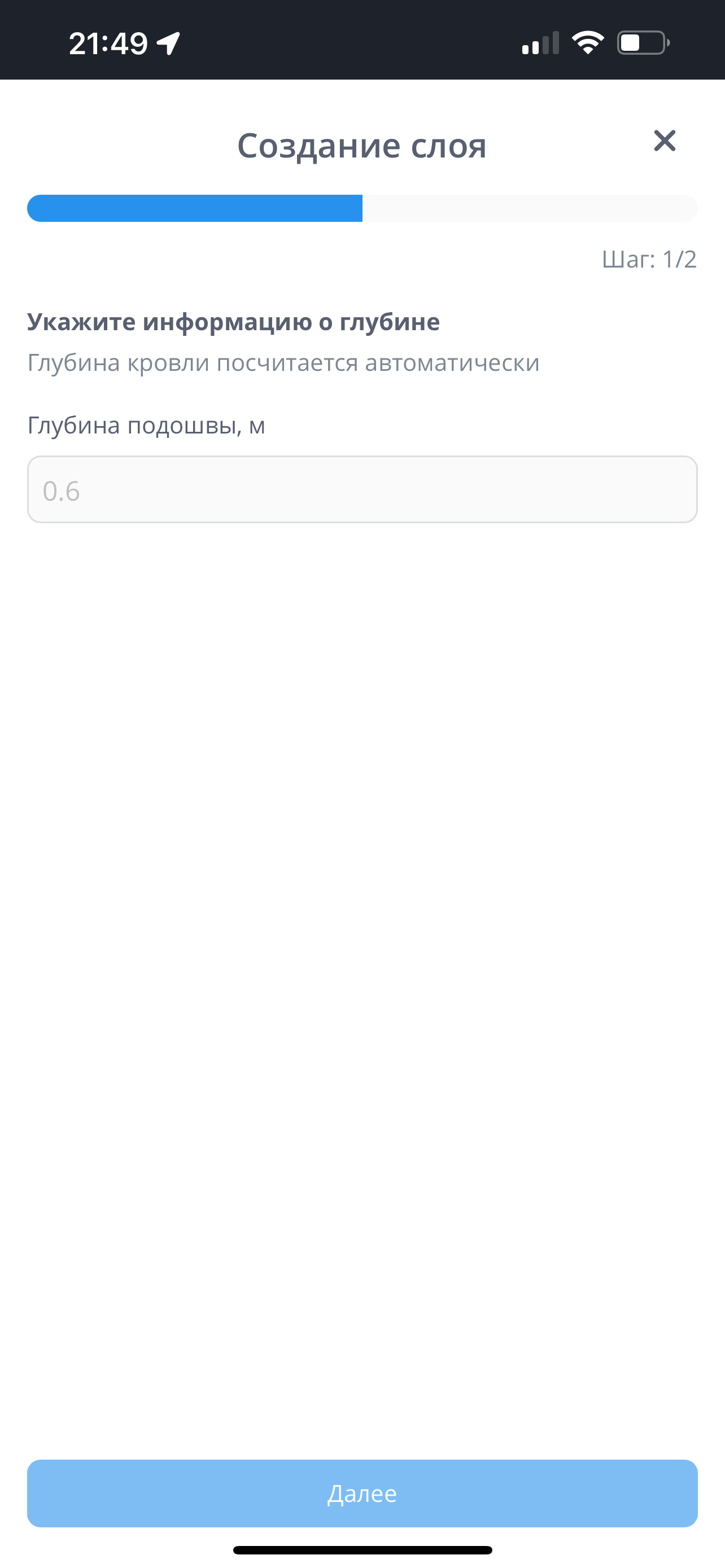The width and height of the screenshot is (725, 1568).
Task: Close the Создание слоя dialog
Action: (x=664, y=141)
